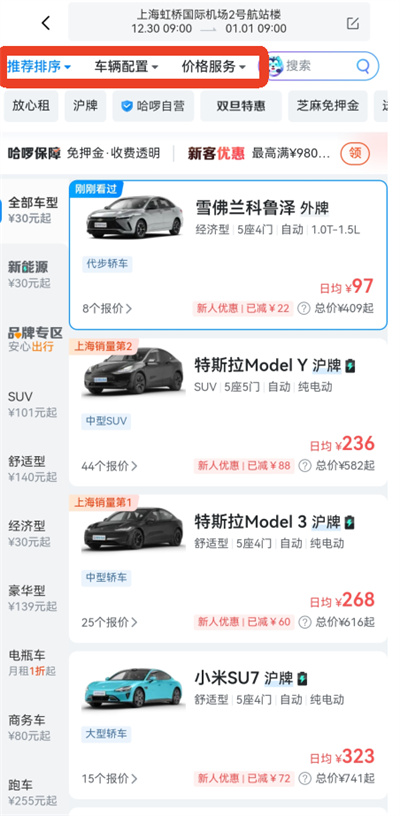Open the 价格服务 filter dropdown
Screen dimensions: 400x816
tap(213, 67)
